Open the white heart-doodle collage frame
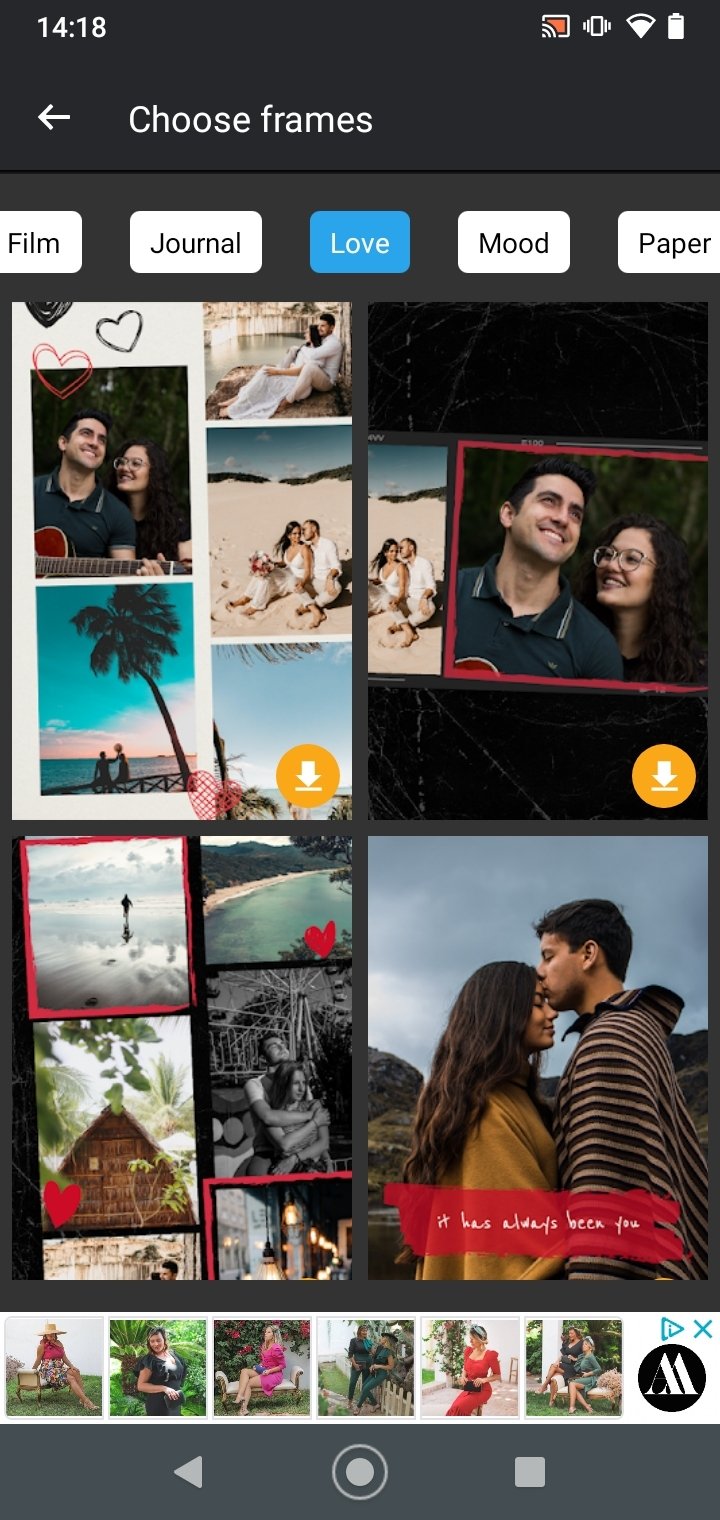720x1520 pixels. (x=182, y=560)
